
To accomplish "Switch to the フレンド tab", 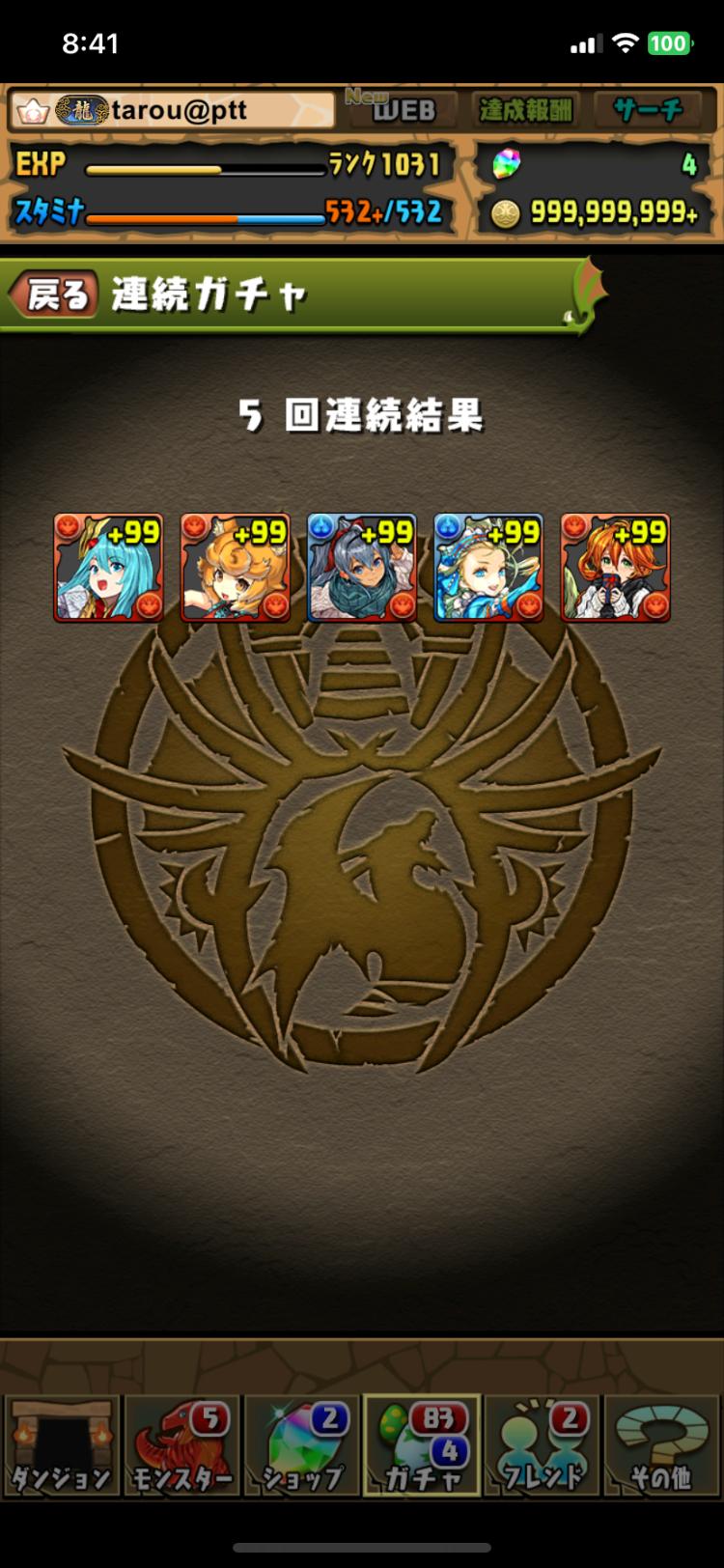I will (x=541, y=1445).
